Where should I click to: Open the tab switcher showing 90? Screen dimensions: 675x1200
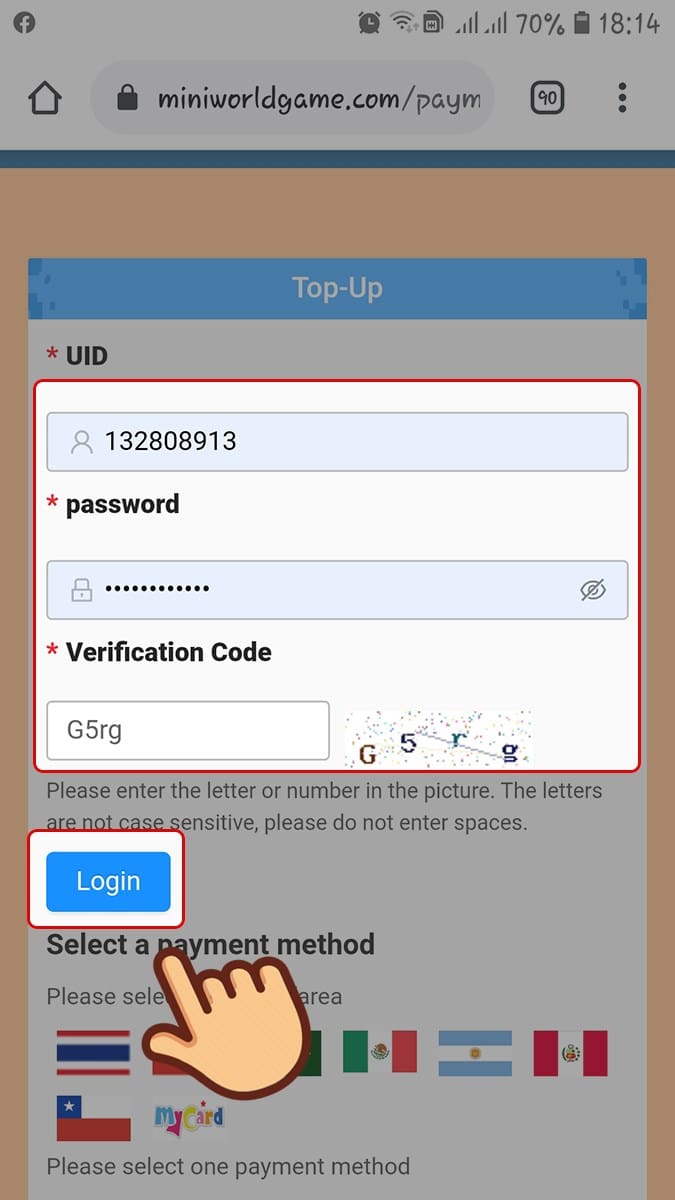548,98
